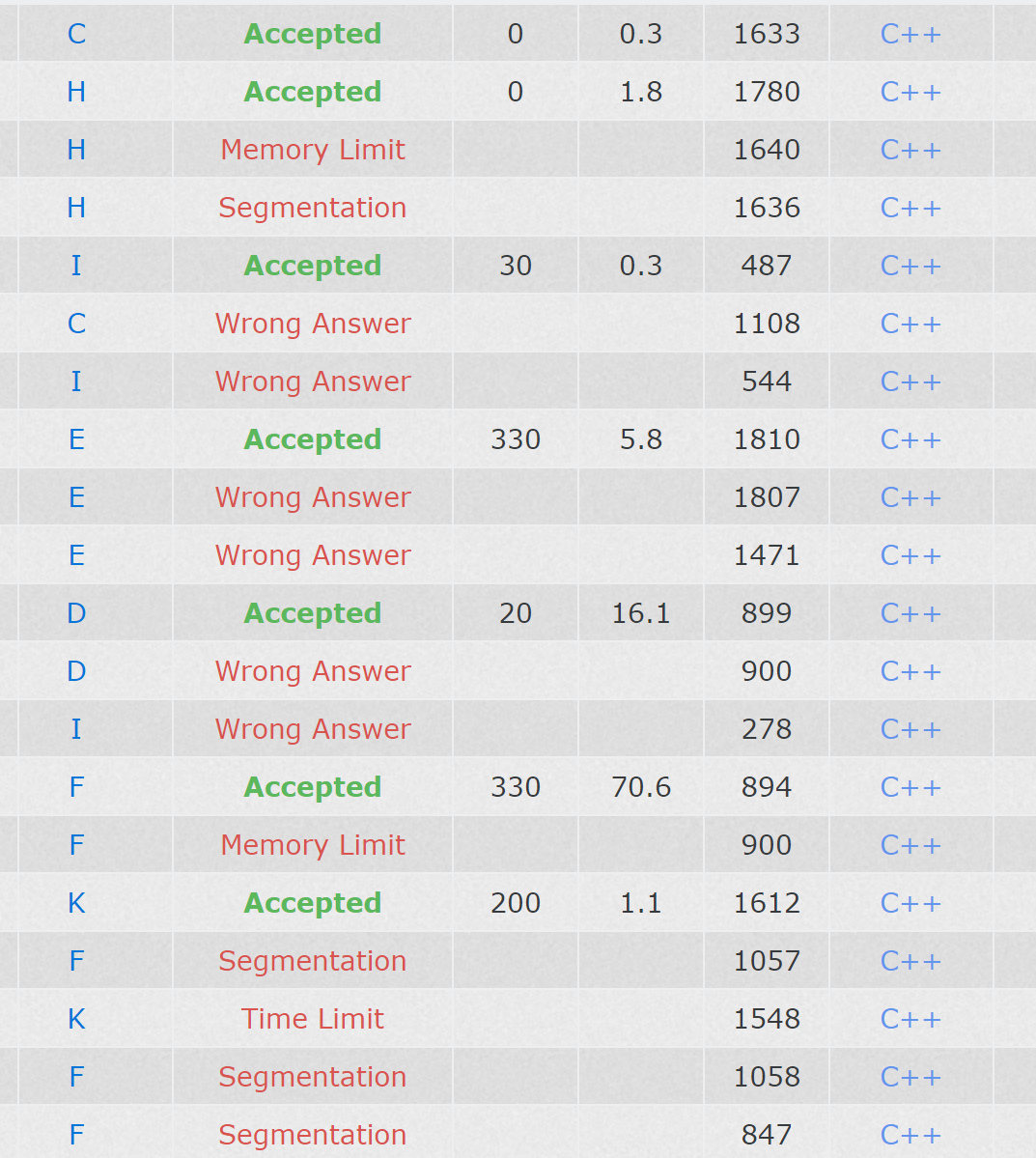Viewport: 1036px width, 1158px height.
Task: View C++ code for the 1471 Wrong Answer
Action: (910, 555)
